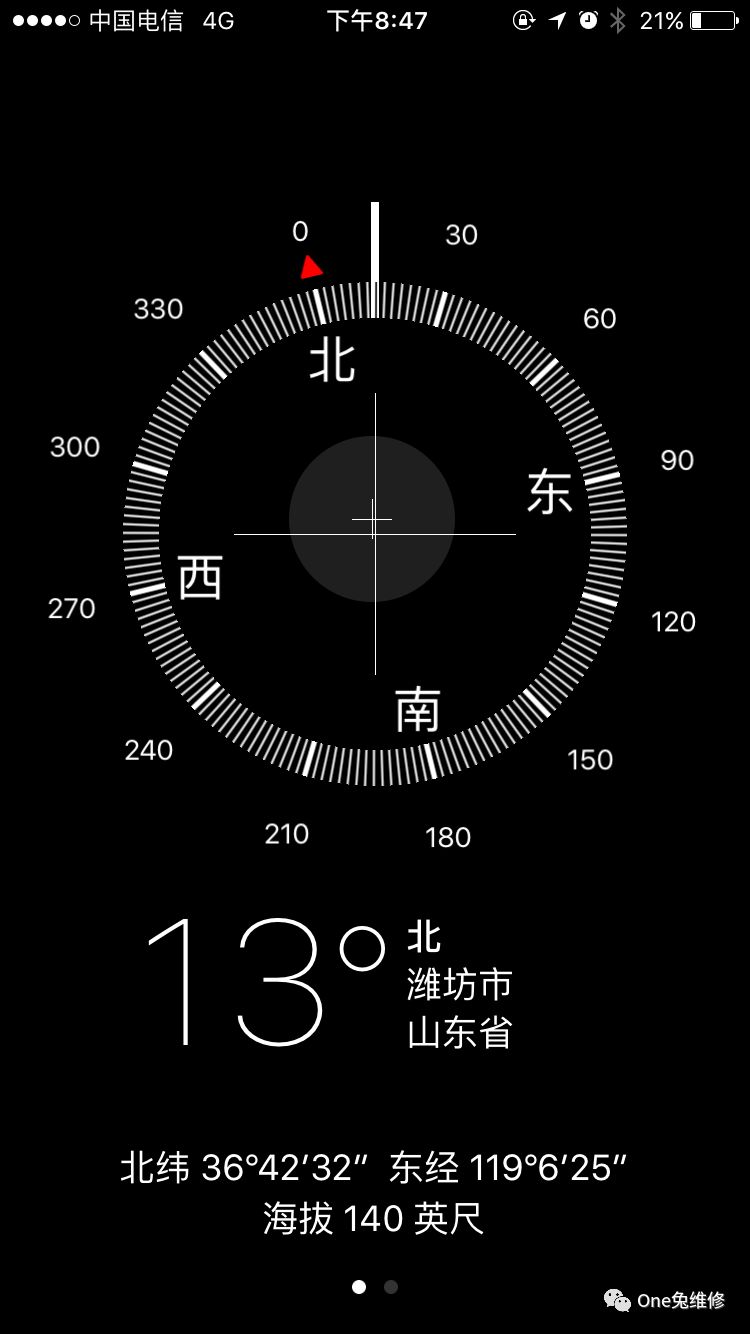The height and width of the screenshot is (1334, 750).
Task: Tap the location arrow icon in status bar
Action: [x=557, y=20]
